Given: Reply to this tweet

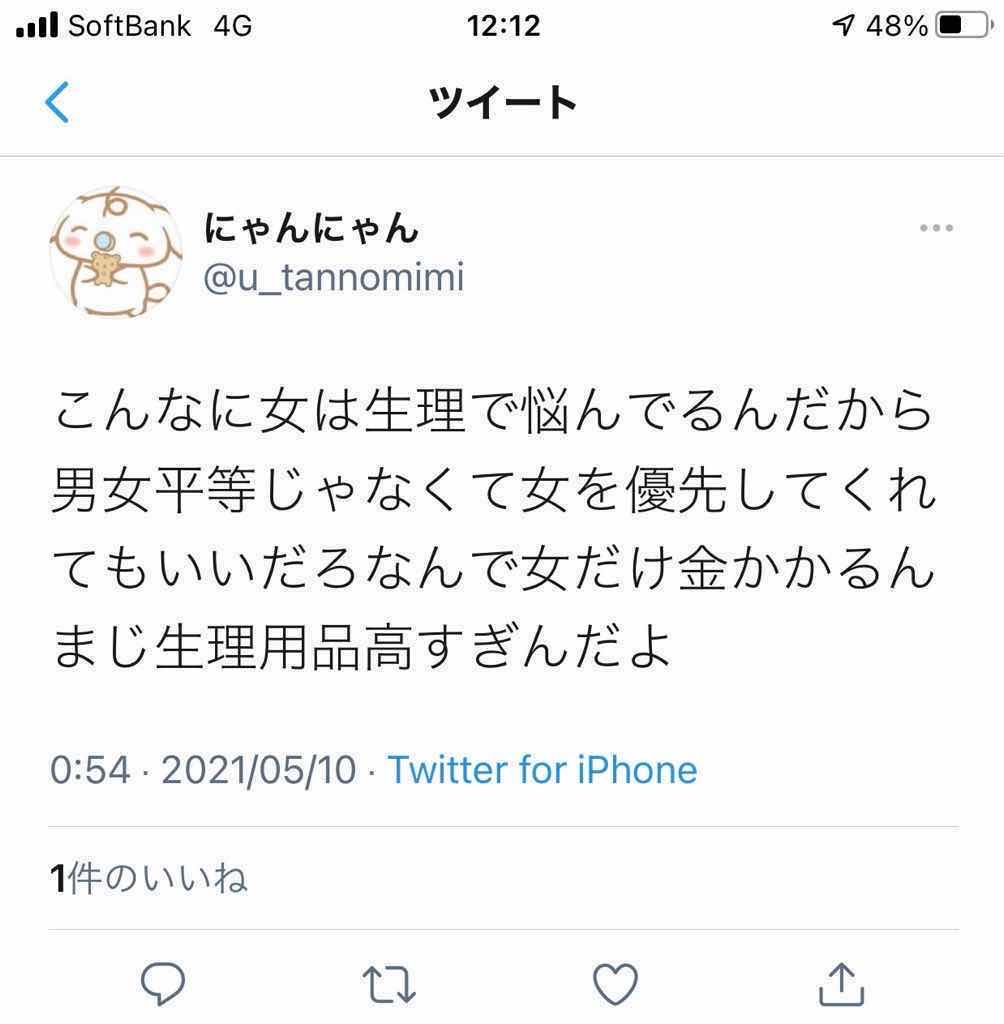Looking at the screenshot, I should point(163,983).
